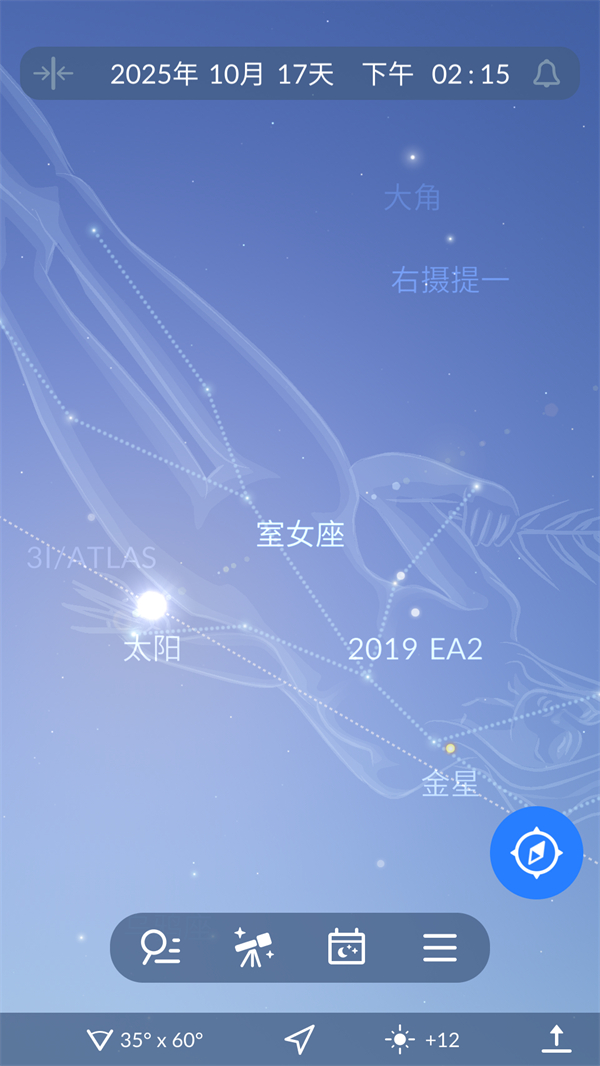Tap the blue compass button
The height and width of the screenshot is (1066, 600).
(x=536, y=853)
